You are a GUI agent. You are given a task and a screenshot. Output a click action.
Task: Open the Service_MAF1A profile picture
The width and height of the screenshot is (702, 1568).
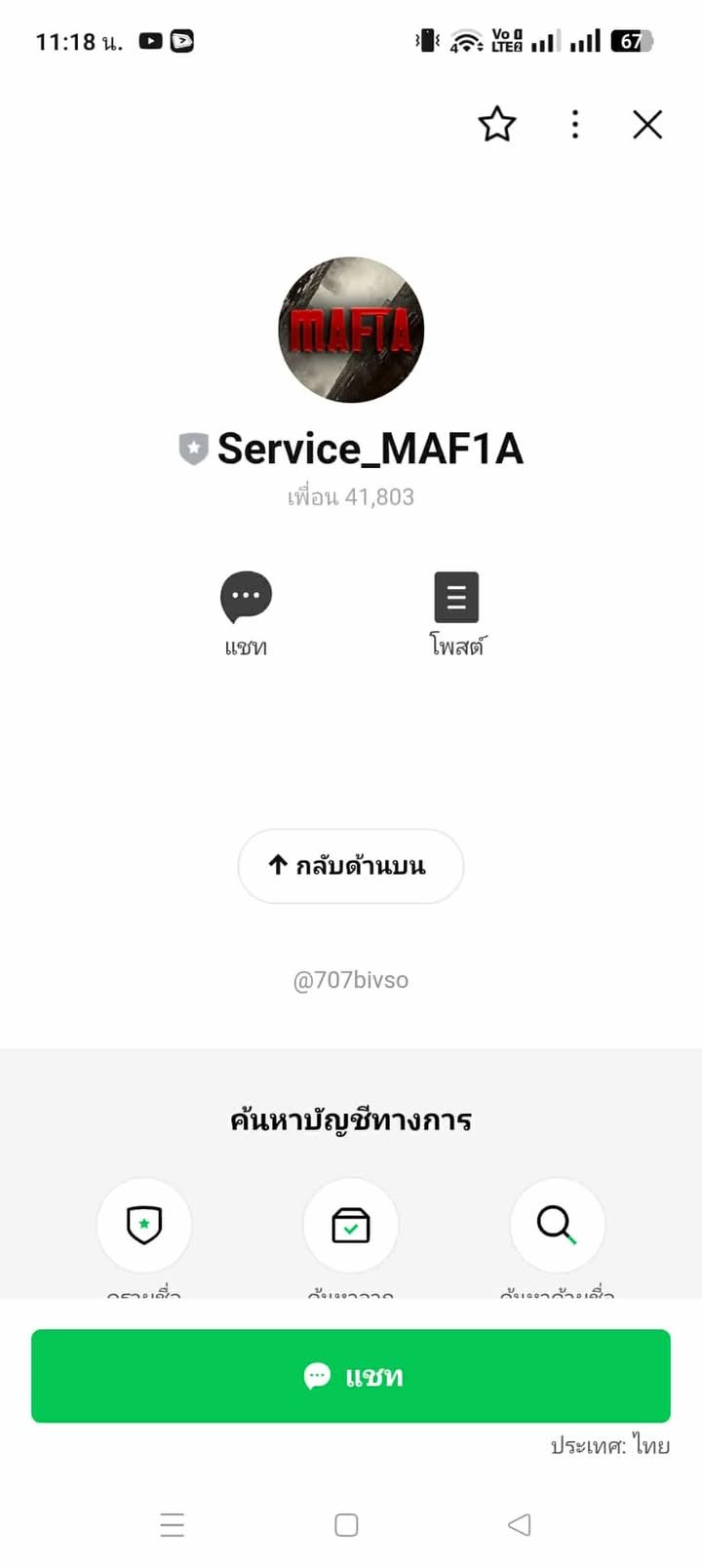point(351,330)
